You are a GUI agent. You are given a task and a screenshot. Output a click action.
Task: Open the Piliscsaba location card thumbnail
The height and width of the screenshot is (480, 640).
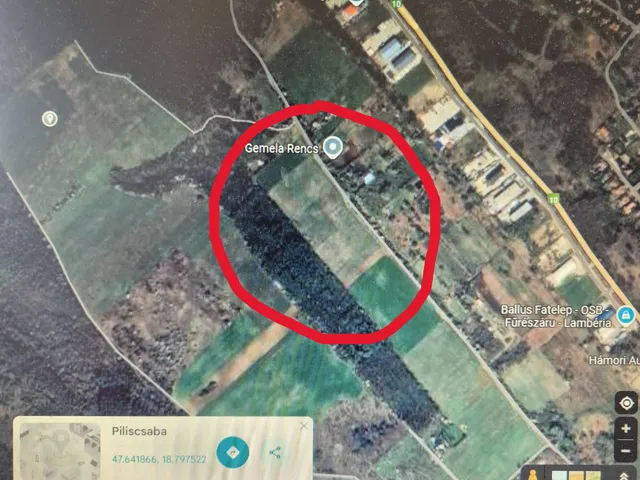60,450
